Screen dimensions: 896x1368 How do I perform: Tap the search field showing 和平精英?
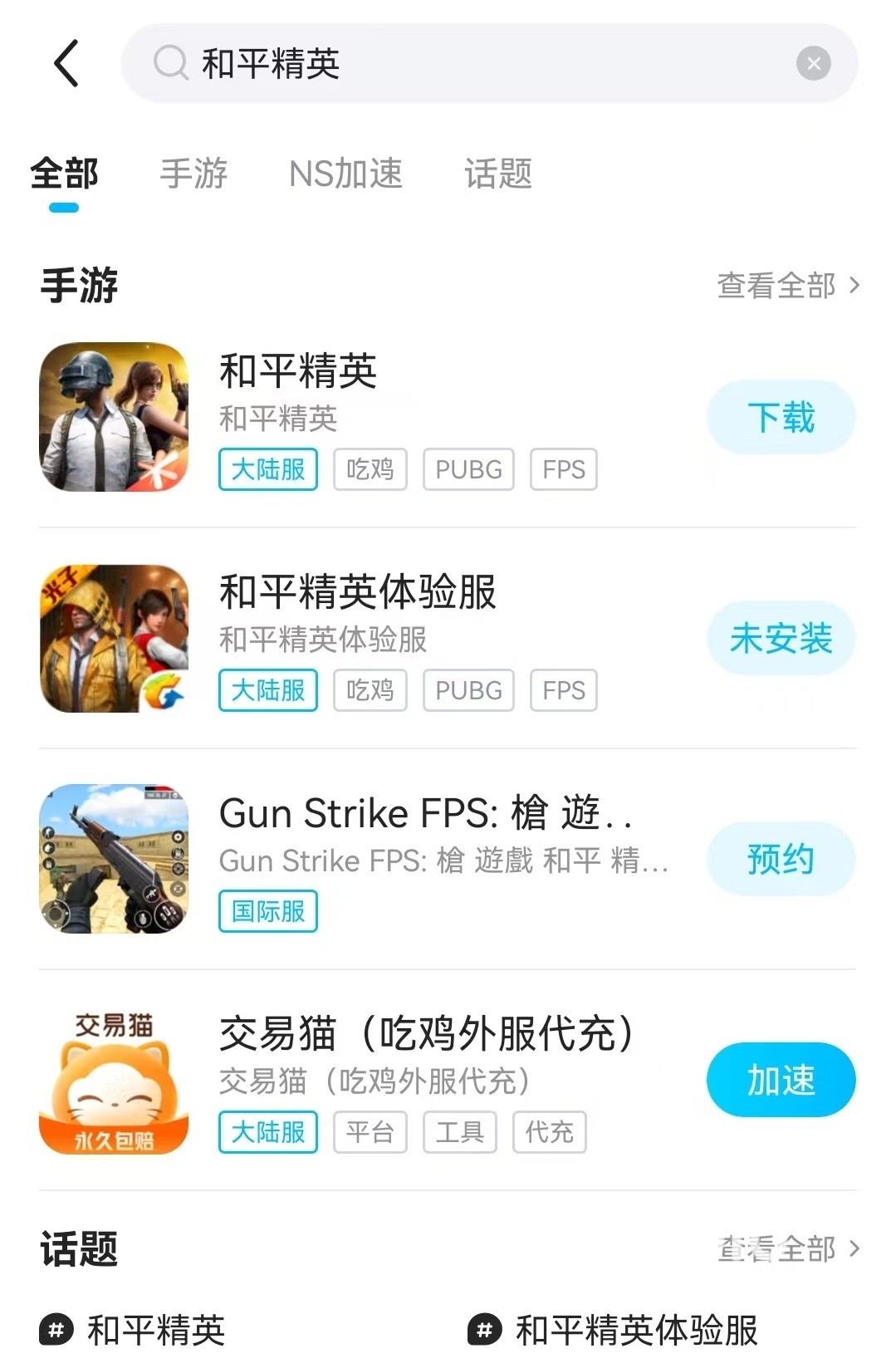[x=465, y=63]
